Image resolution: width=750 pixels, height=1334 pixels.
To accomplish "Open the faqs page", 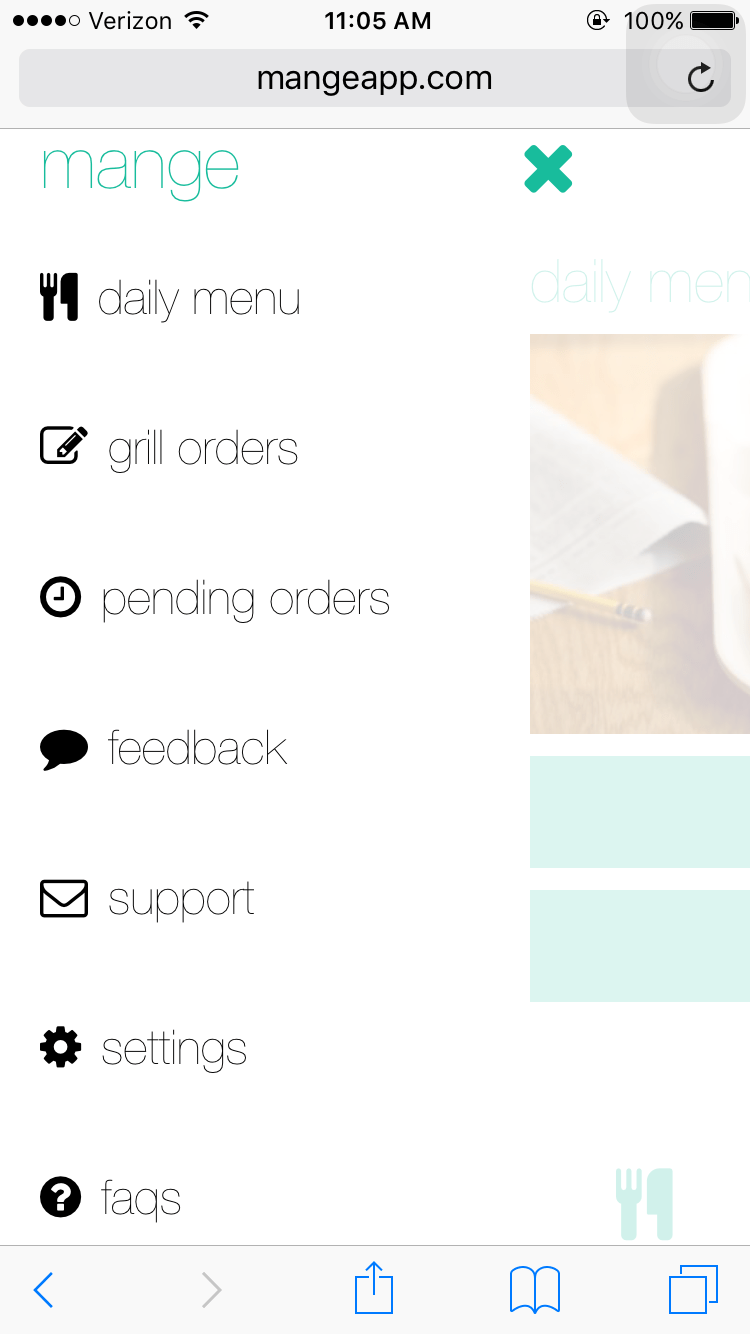I will (111, 1197).
